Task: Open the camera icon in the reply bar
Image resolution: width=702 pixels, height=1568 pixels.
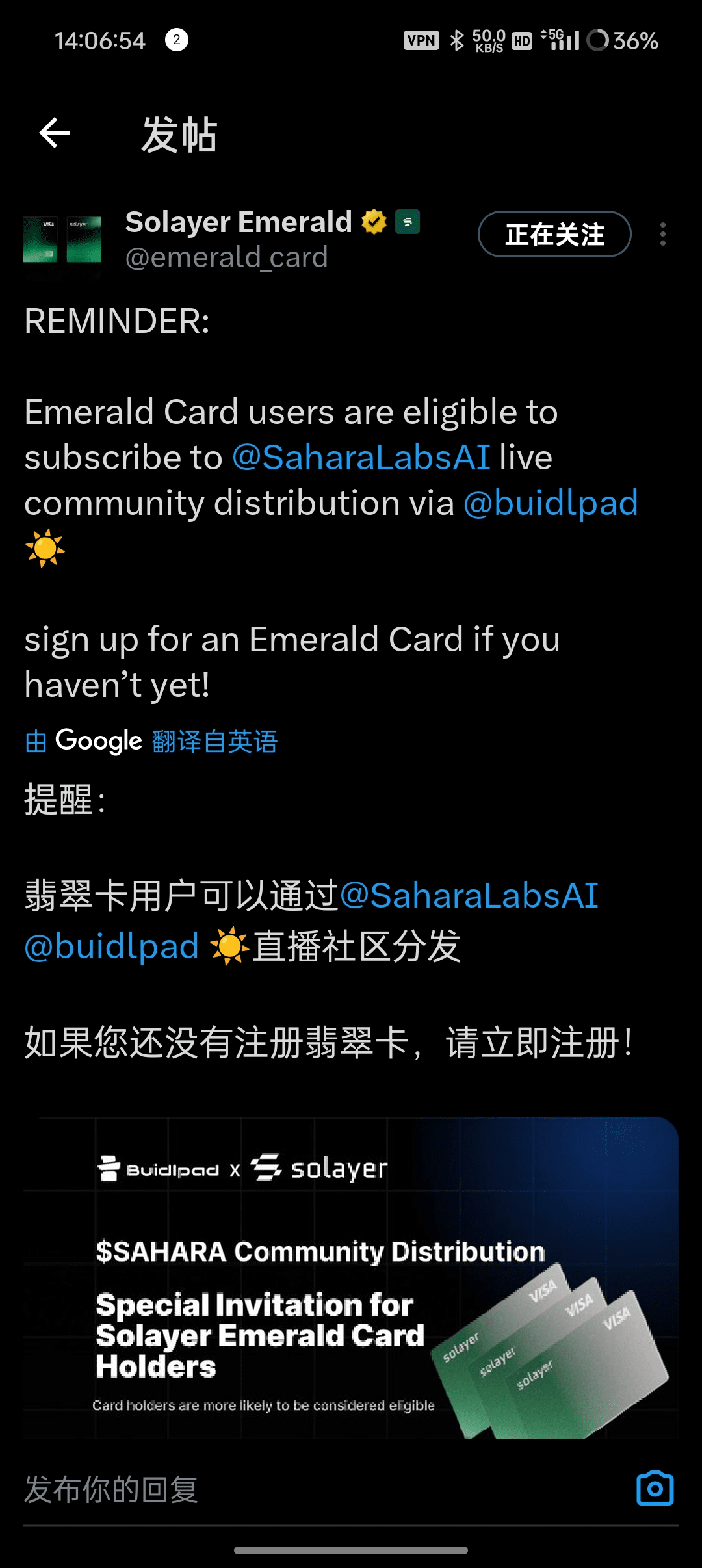Action: pyautogui.click(x=655, y=1488)
